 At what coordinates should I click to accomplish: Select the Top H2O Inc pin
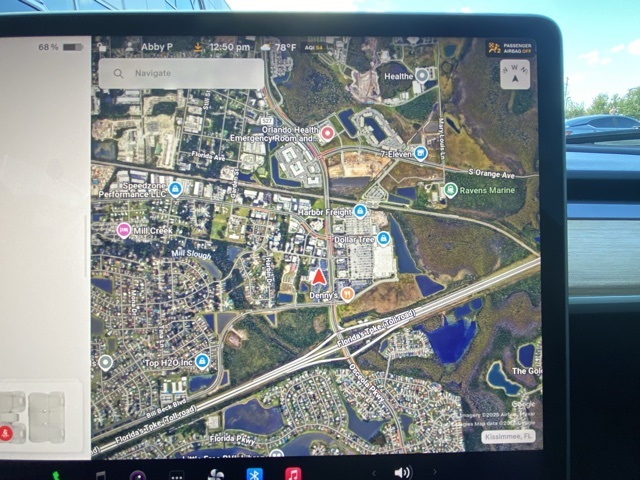pos(202,361)
